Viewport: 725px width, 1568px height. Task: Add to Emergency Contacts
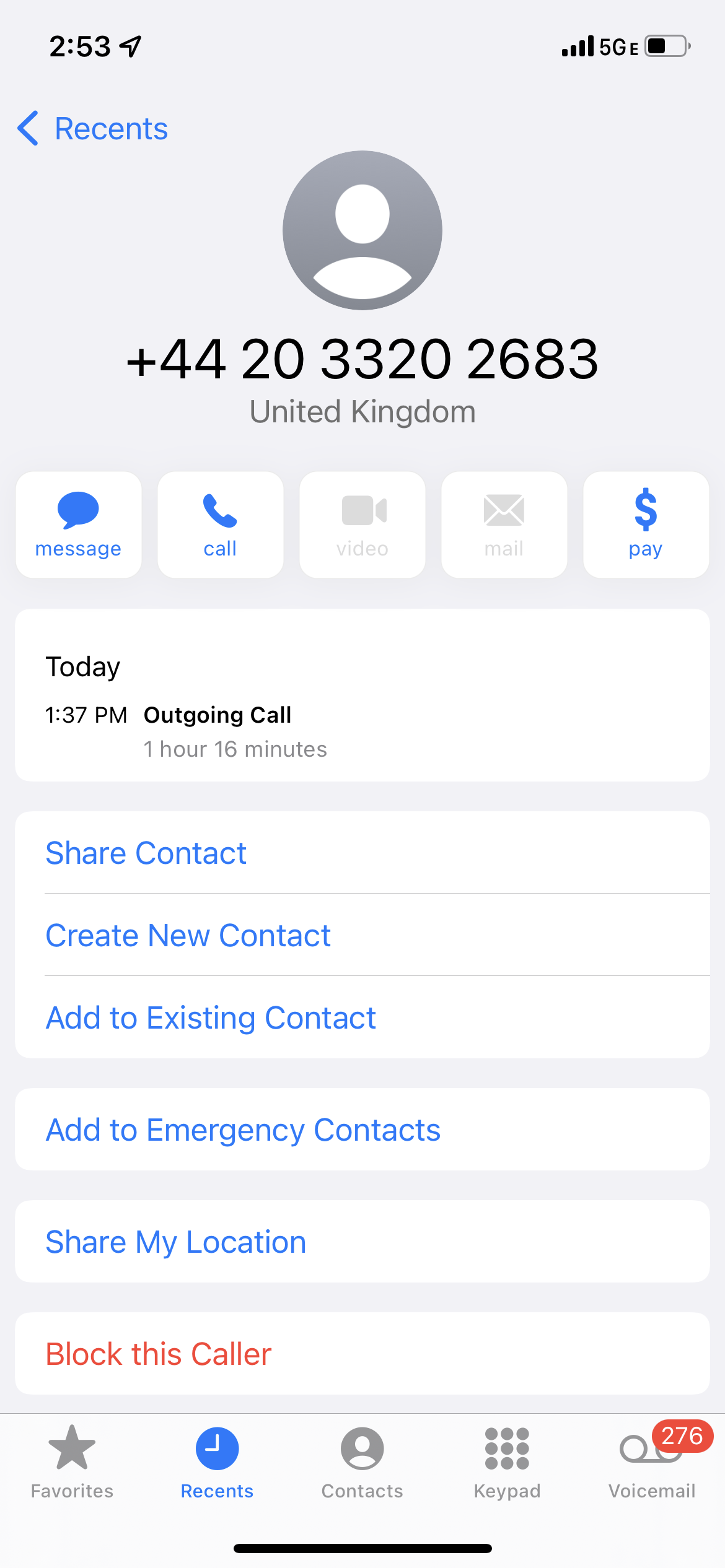click(243, 1130)
